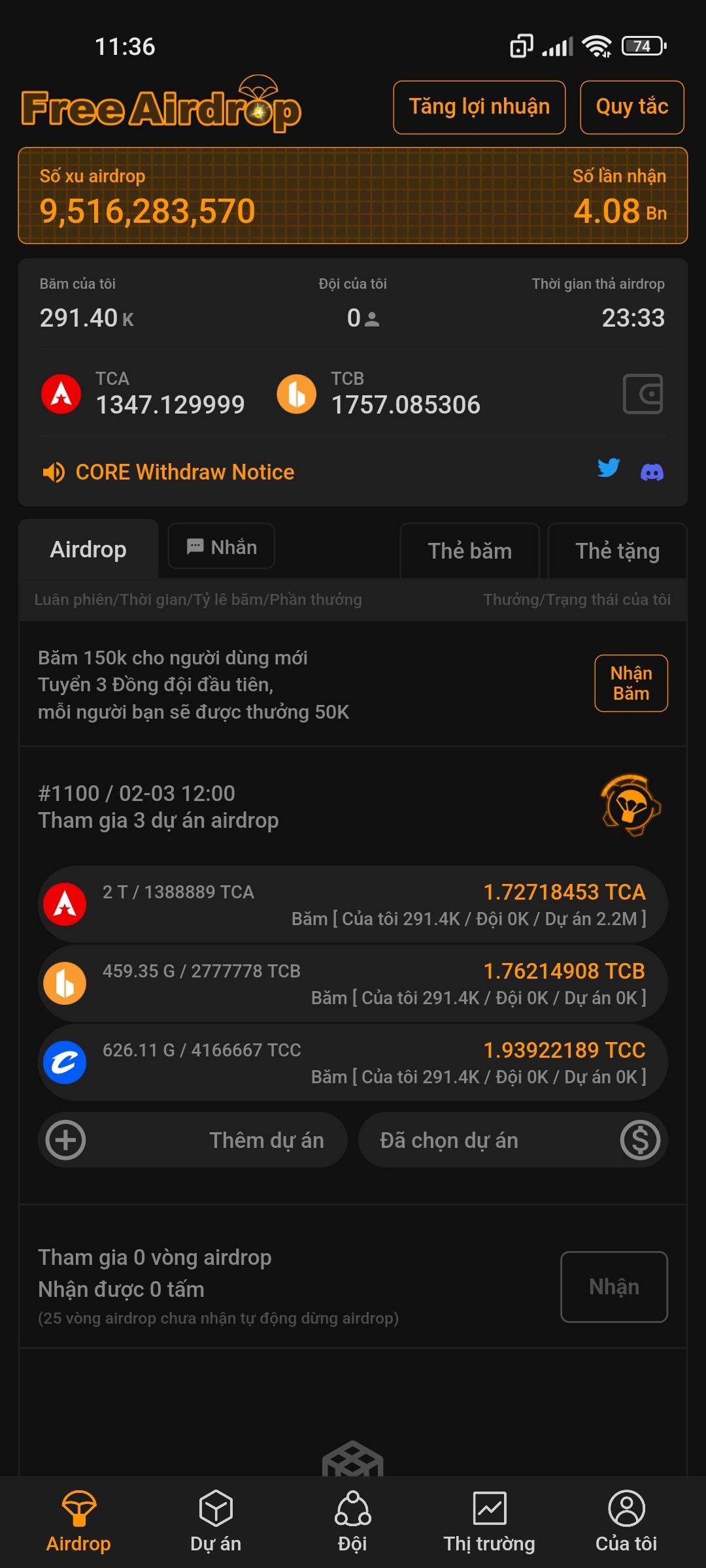Open the wallet icon beside TCB balance

[643, 394]
